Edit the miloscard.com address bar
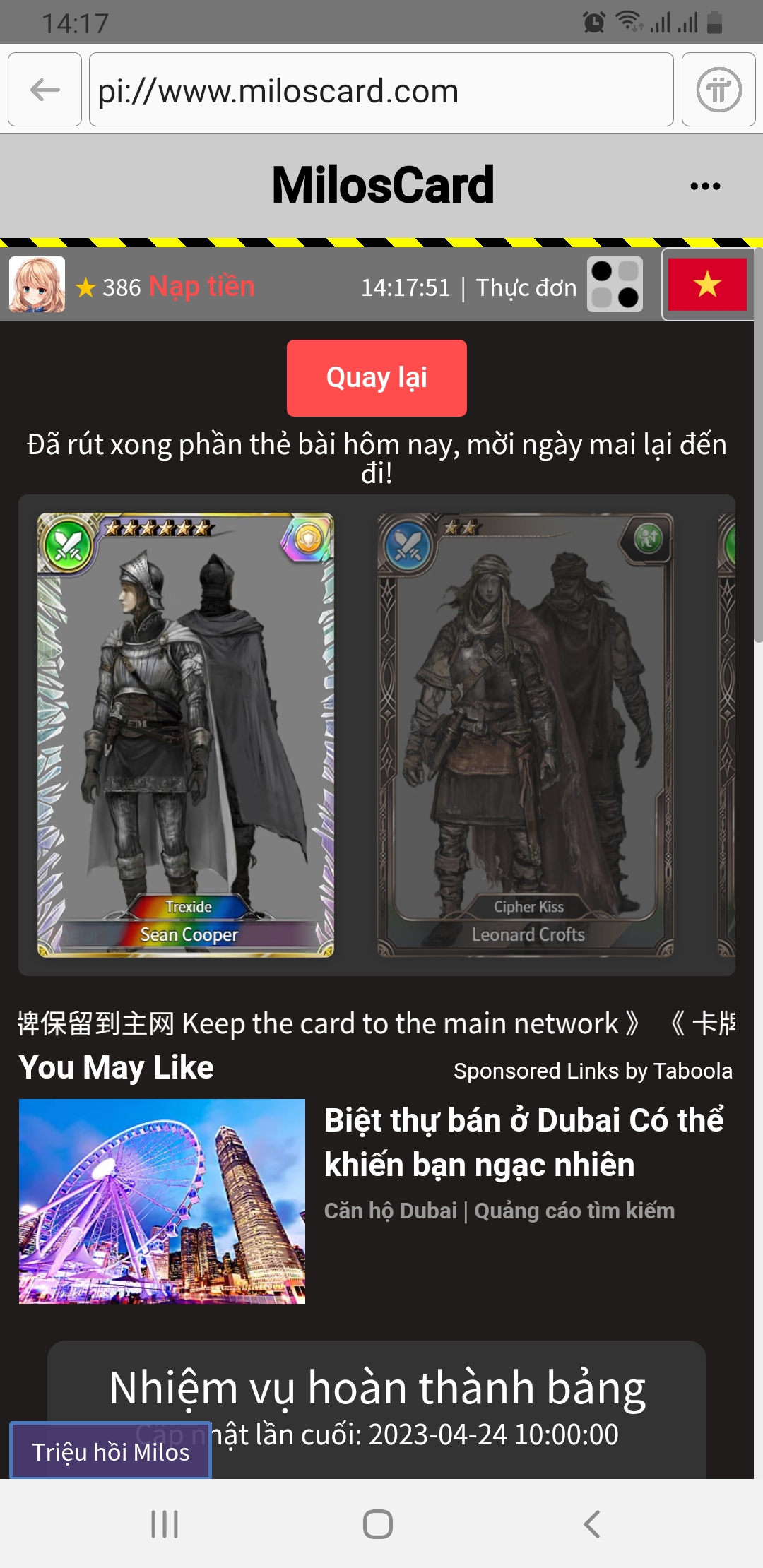 click(381, 90)
